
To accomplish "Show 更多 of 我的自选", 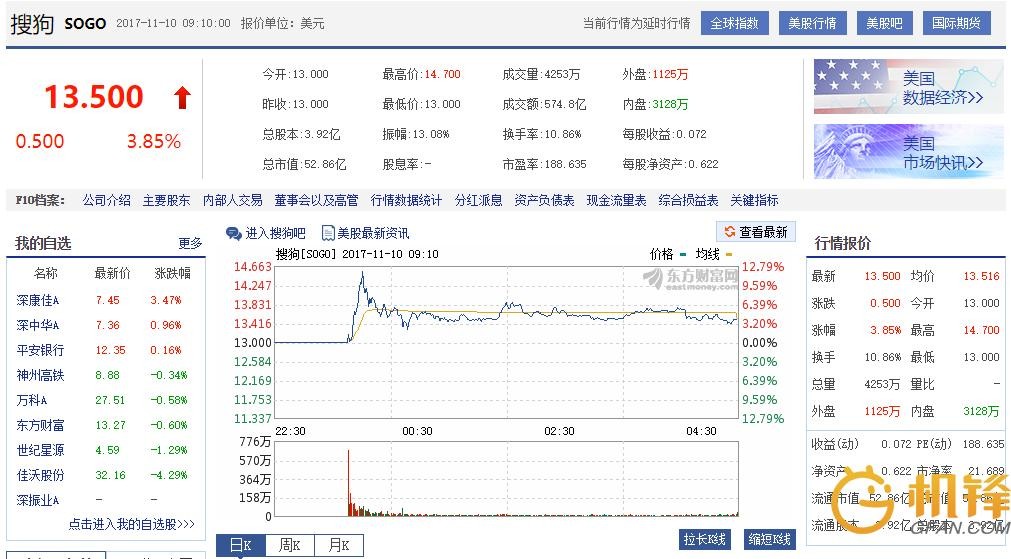I will pos(190,243).
